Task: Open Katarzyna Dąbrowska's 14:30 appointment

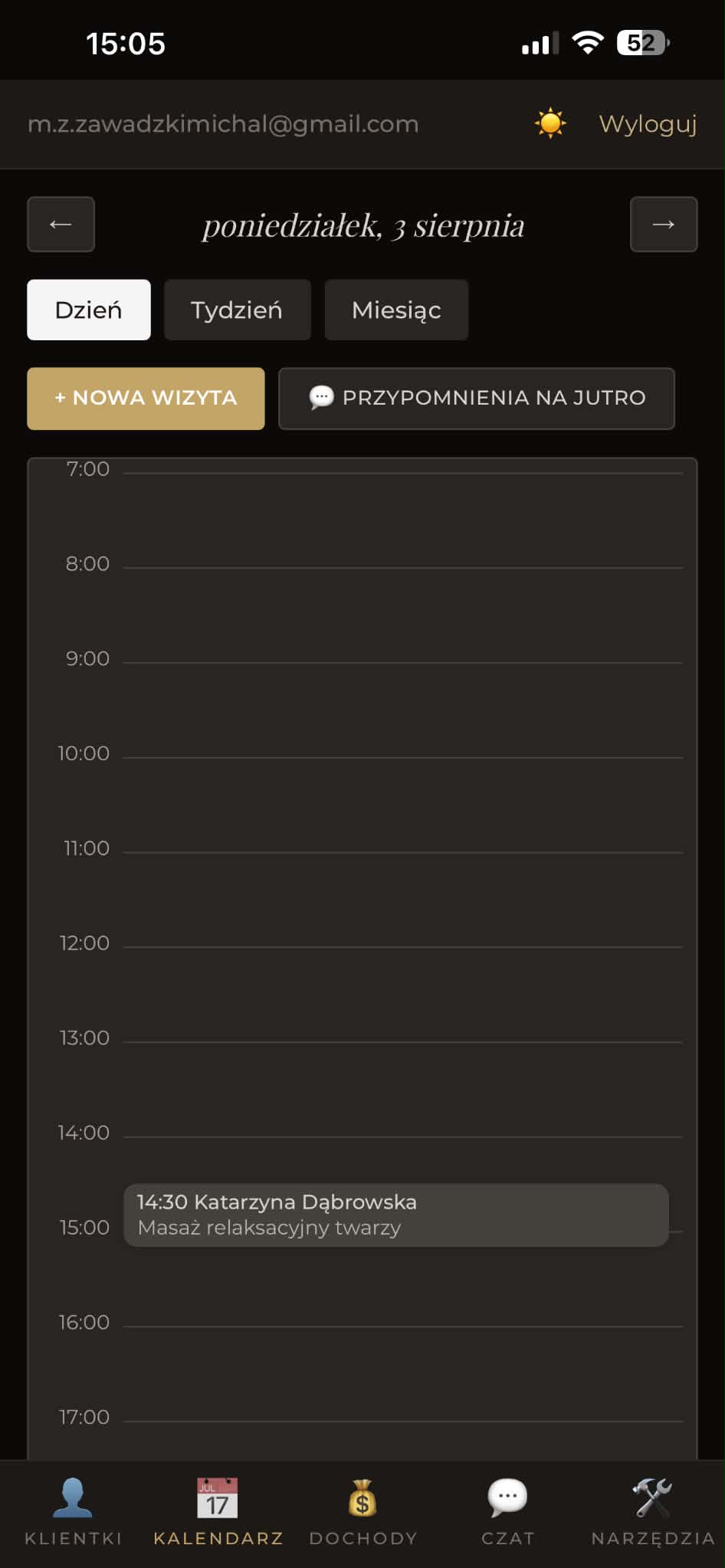Action: (x=396, y=1215)
